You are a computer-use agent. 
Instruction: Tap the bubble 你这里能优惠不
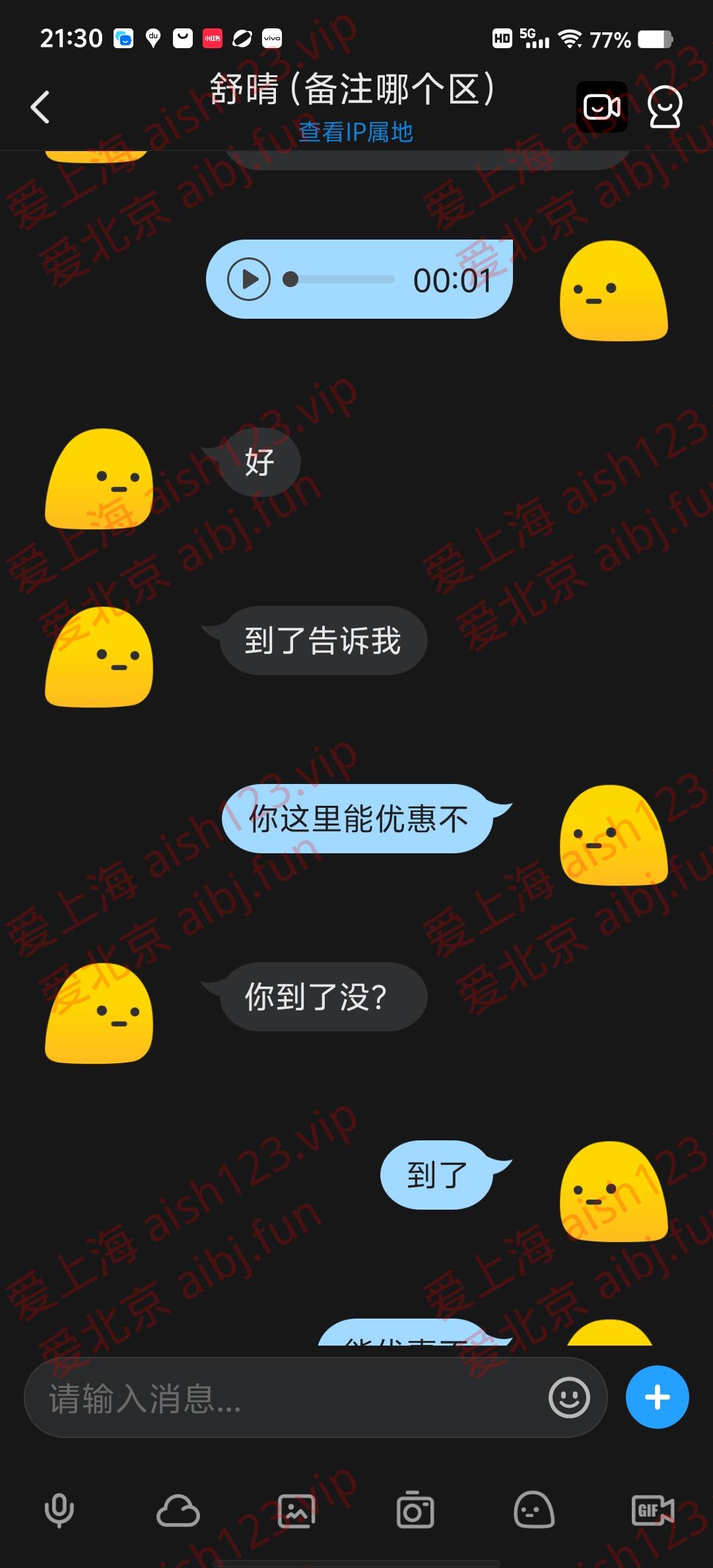pyautogui.click(x=358, y=818)
